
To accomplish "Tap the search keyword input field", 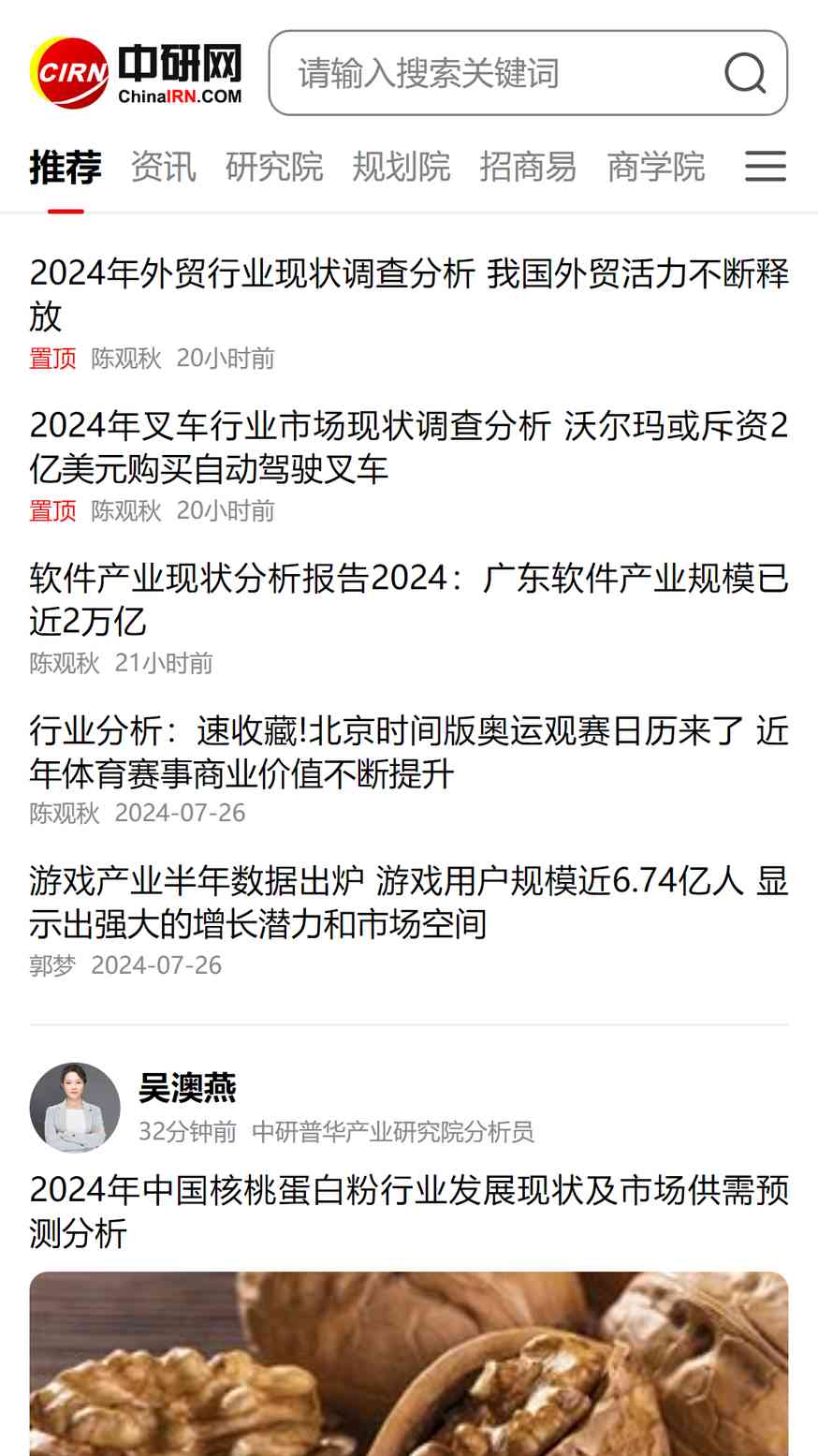I will (487, 73).
